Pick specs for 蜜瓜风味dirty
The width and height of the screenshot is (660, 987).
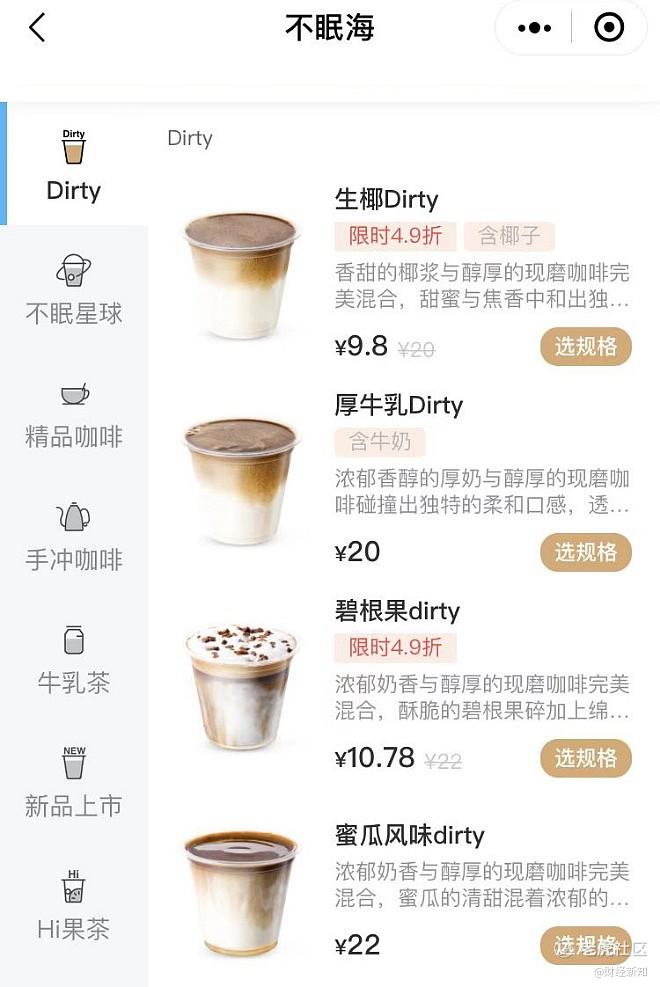[586, 945]
